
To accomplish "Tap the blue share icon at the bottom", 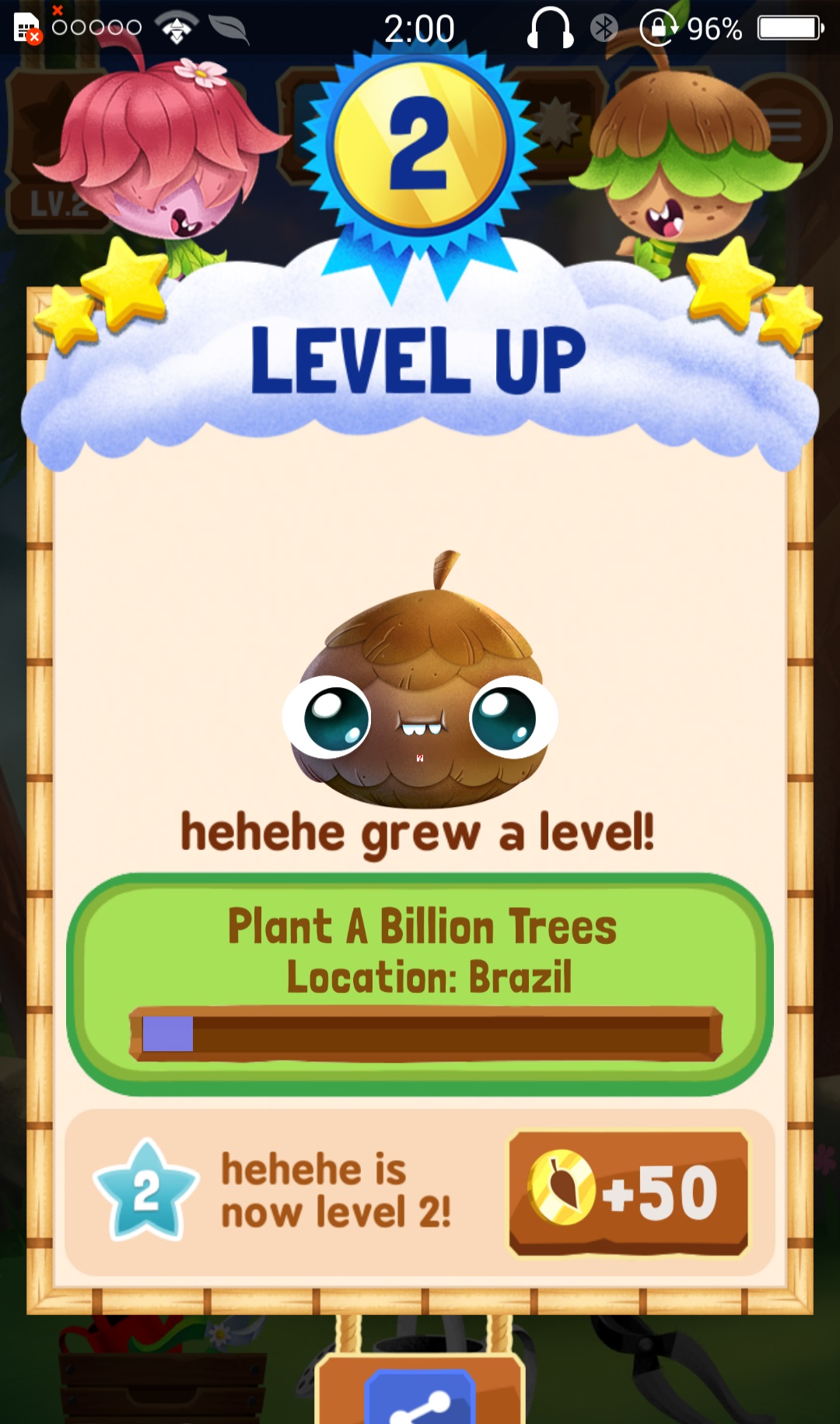I will click(420, 1407).
